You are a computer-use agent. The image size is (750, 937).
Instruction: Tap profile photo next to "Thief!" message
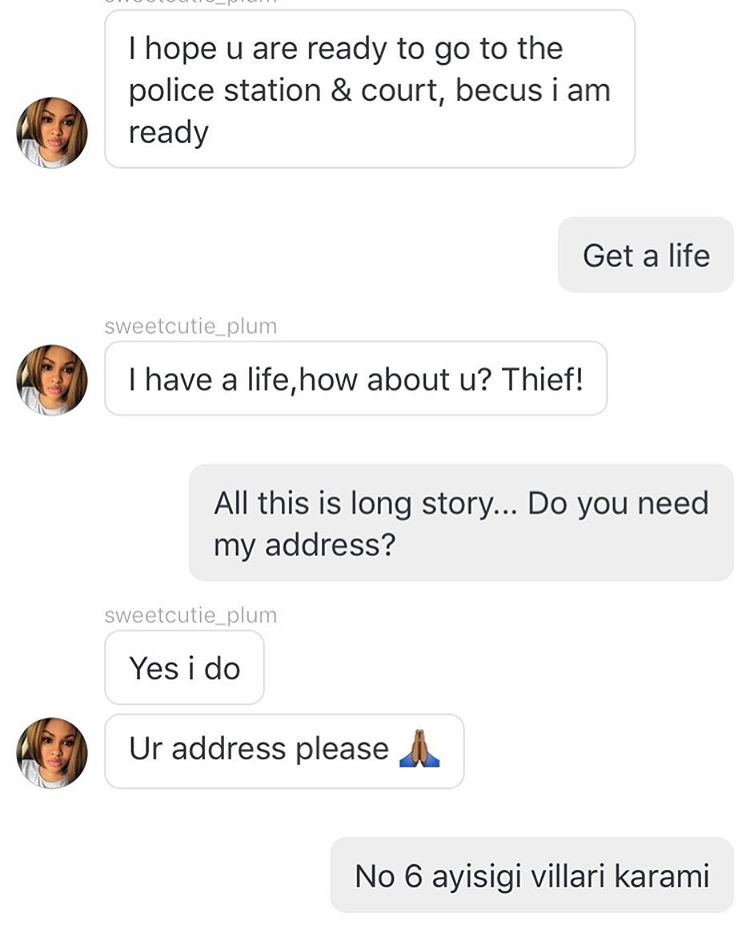52,380
